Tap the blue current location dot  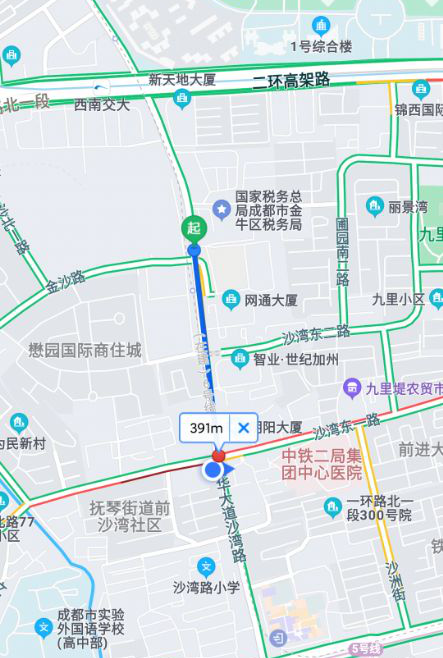[213, 470]
